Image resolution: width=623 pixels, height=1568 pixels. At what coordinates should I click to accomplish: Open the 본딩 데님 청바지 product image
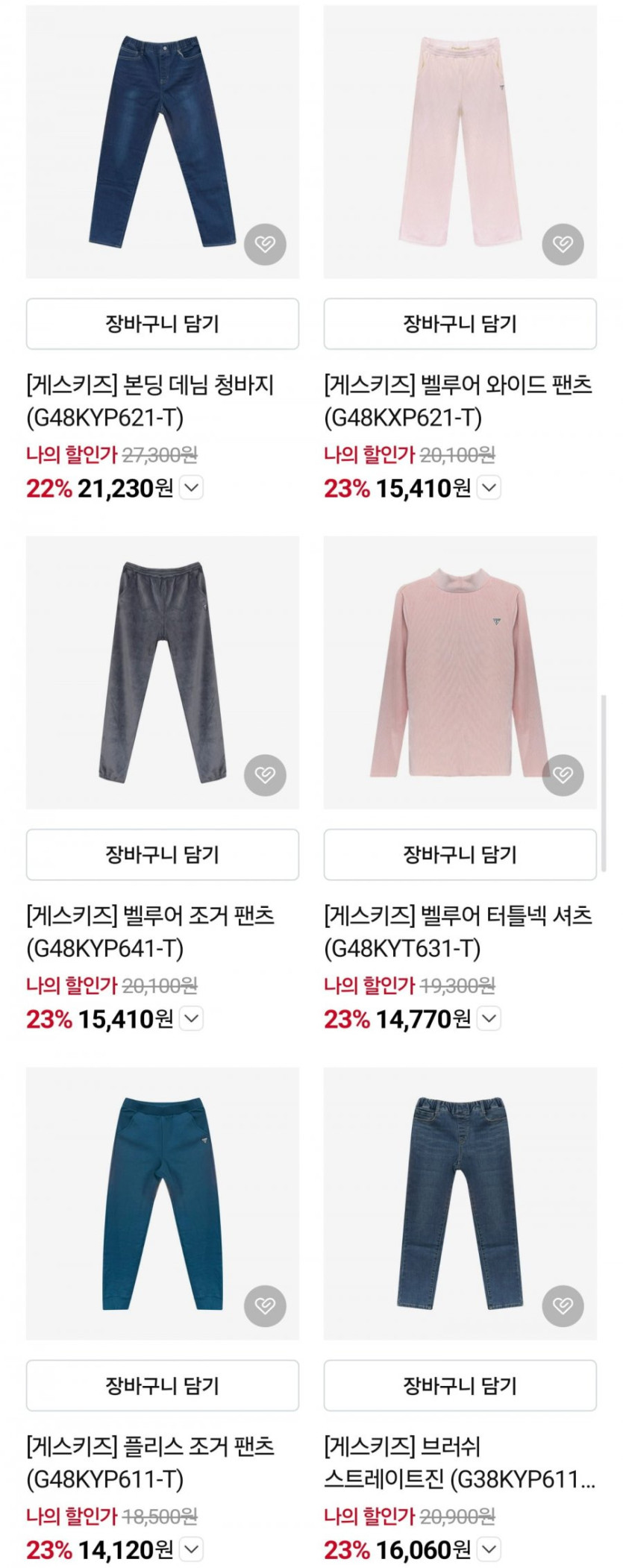click(162, 142)
